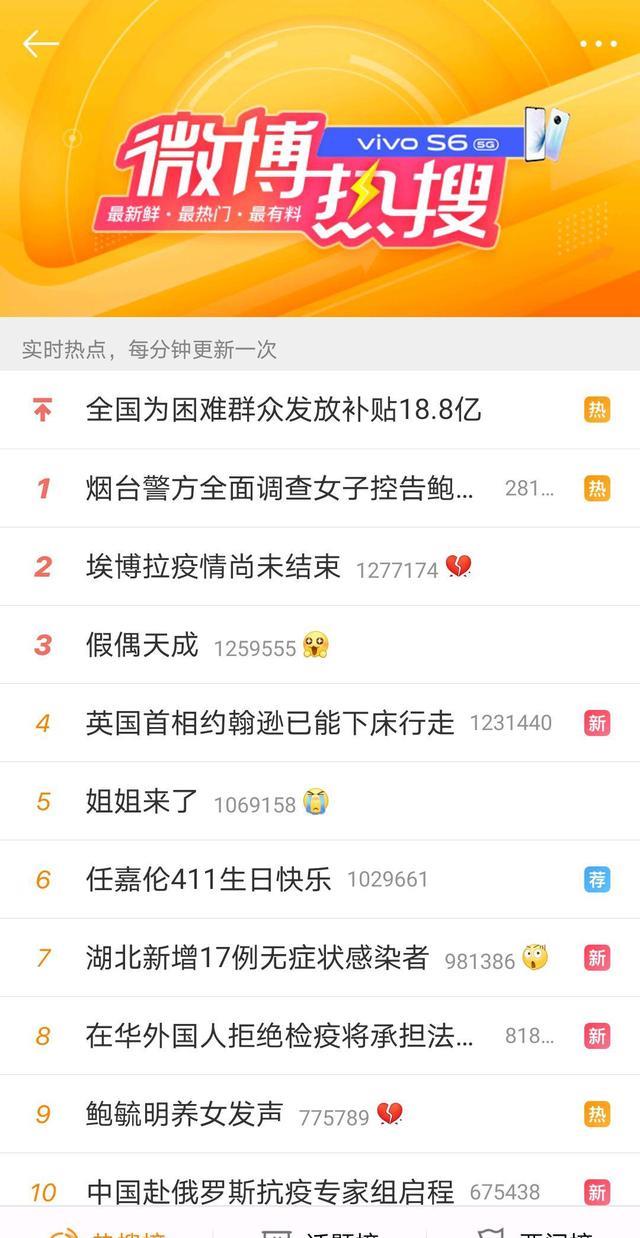View the 埃博拉疫情尚未结束 topic
The height and width of the screenshot is (1238, 640).
pos(213,567)
